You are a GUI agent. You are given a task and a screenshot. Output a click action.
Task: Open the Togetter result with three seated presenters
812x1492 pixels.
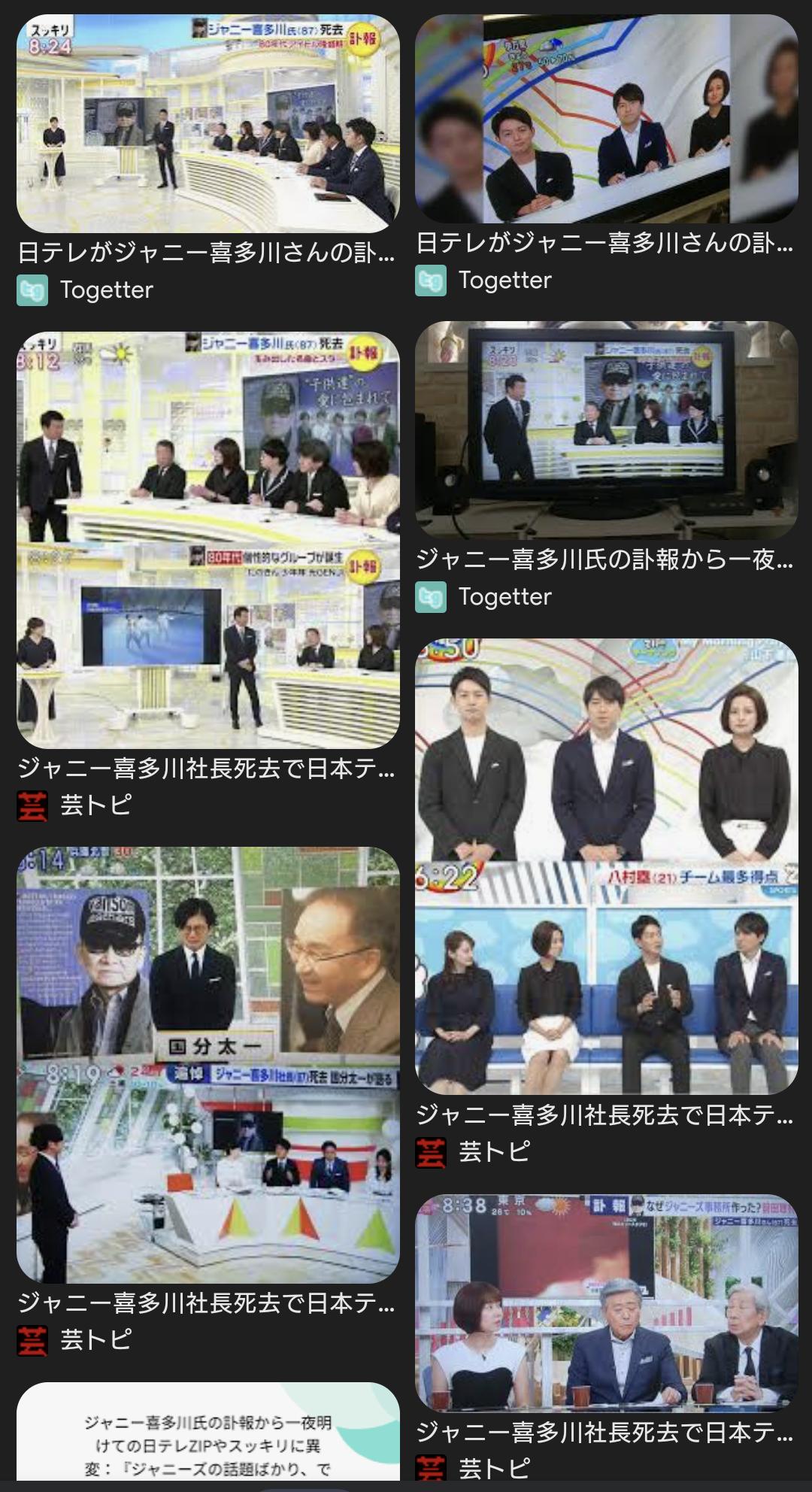[607, 119]
